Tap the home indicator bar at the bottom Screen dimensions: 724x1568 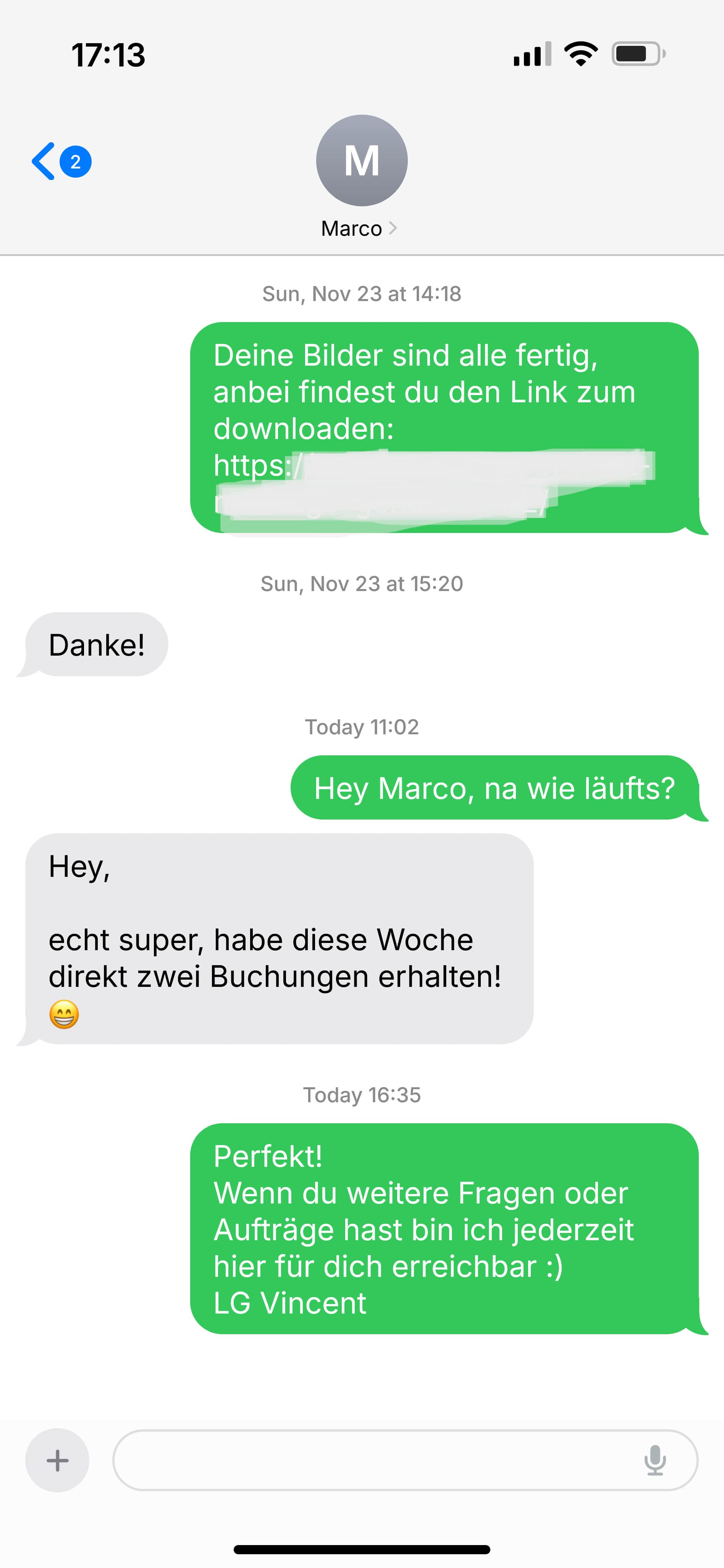click(x=362, y=1549)
